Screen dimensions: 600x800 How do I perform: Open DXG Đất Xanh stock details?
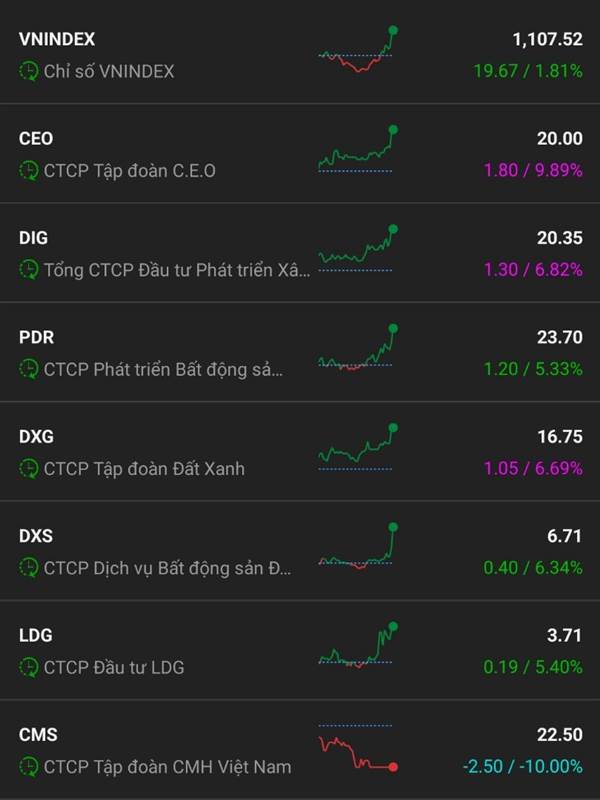pyautogui.click(x=300, y=452)
